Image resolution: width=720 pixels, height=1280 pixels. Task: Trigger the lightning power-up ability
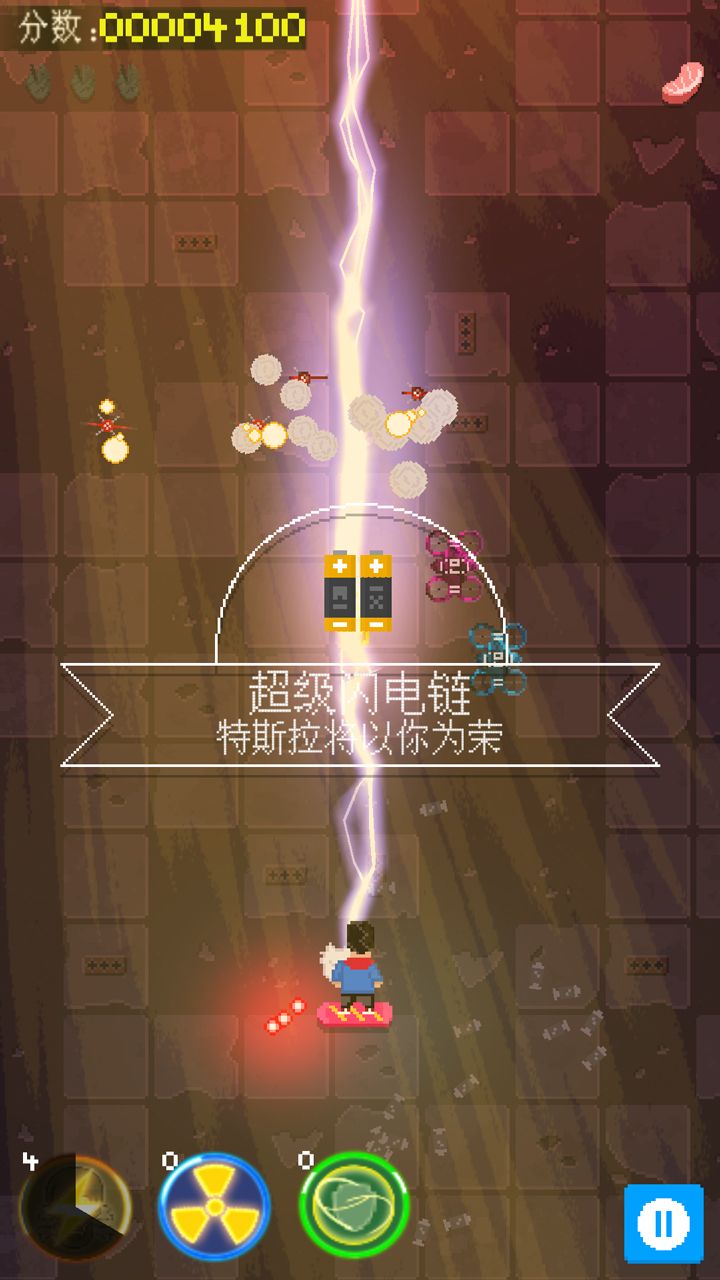pyautogui.click(x=77, y=1207)
